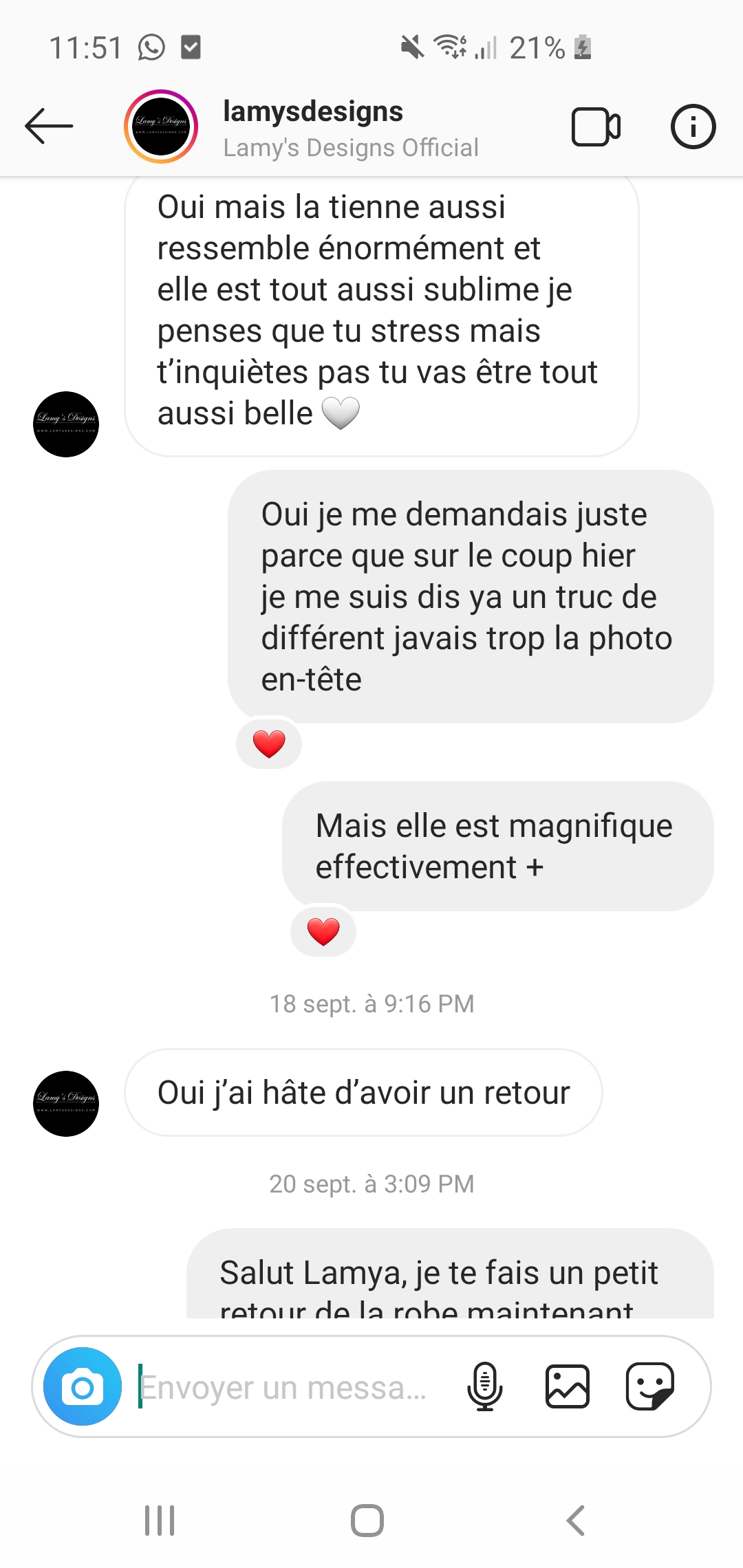743x1568 pixels.
Task: View heart reaction under "photo en-tête" message
Action: 269,744
